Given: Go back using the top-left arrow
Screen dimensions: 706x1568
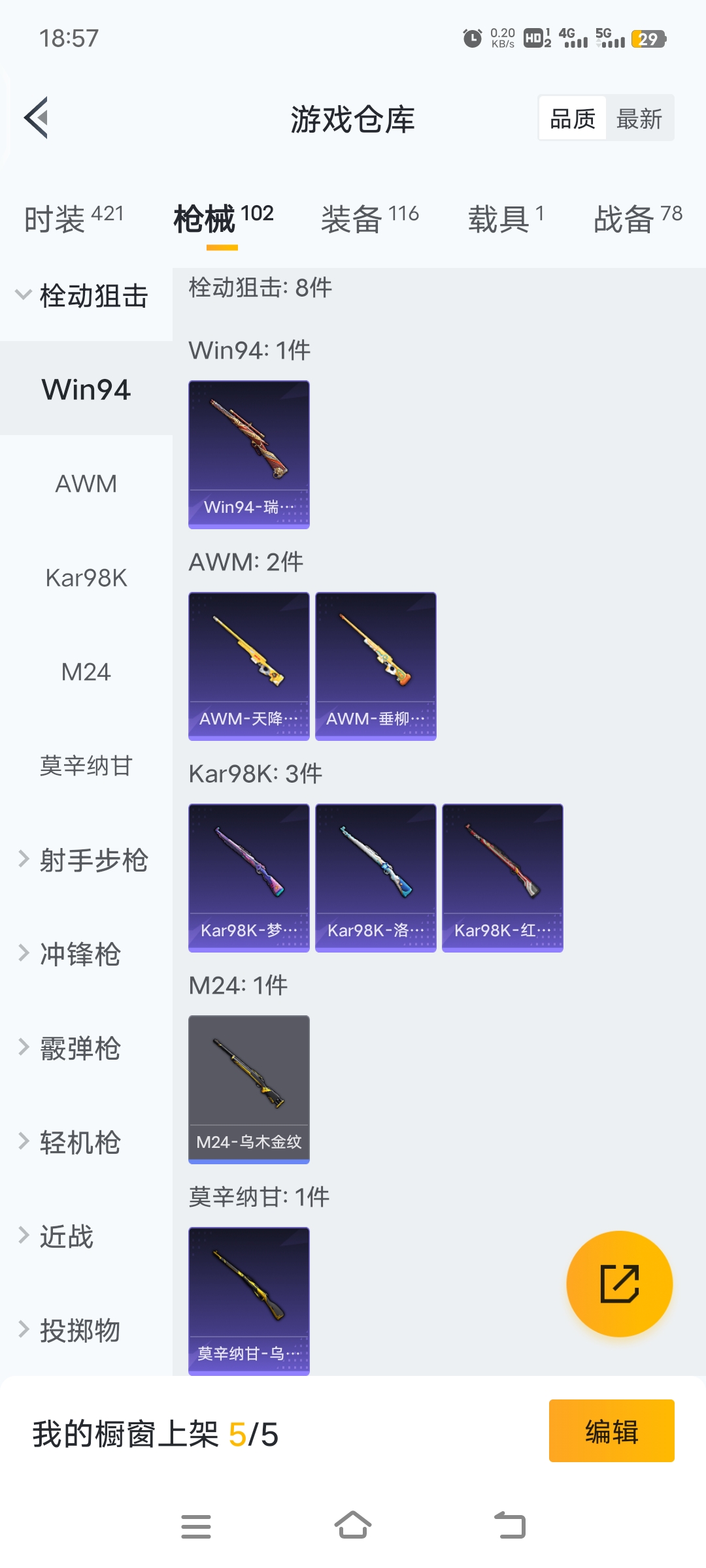Looking at the screenshot, I should tap(37, 118).
